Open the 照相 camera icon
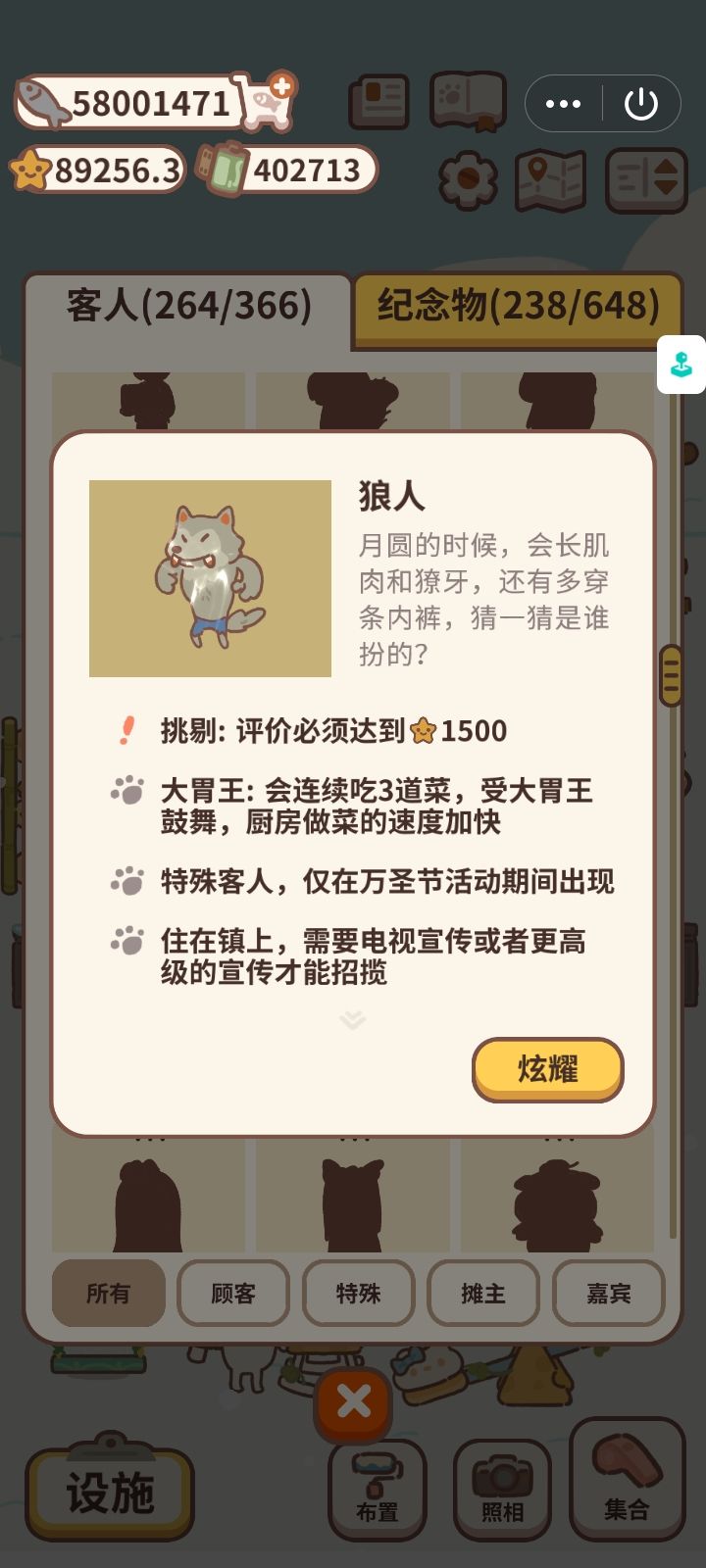Screen dimensions: 706x1568 tap(502, 1485)
